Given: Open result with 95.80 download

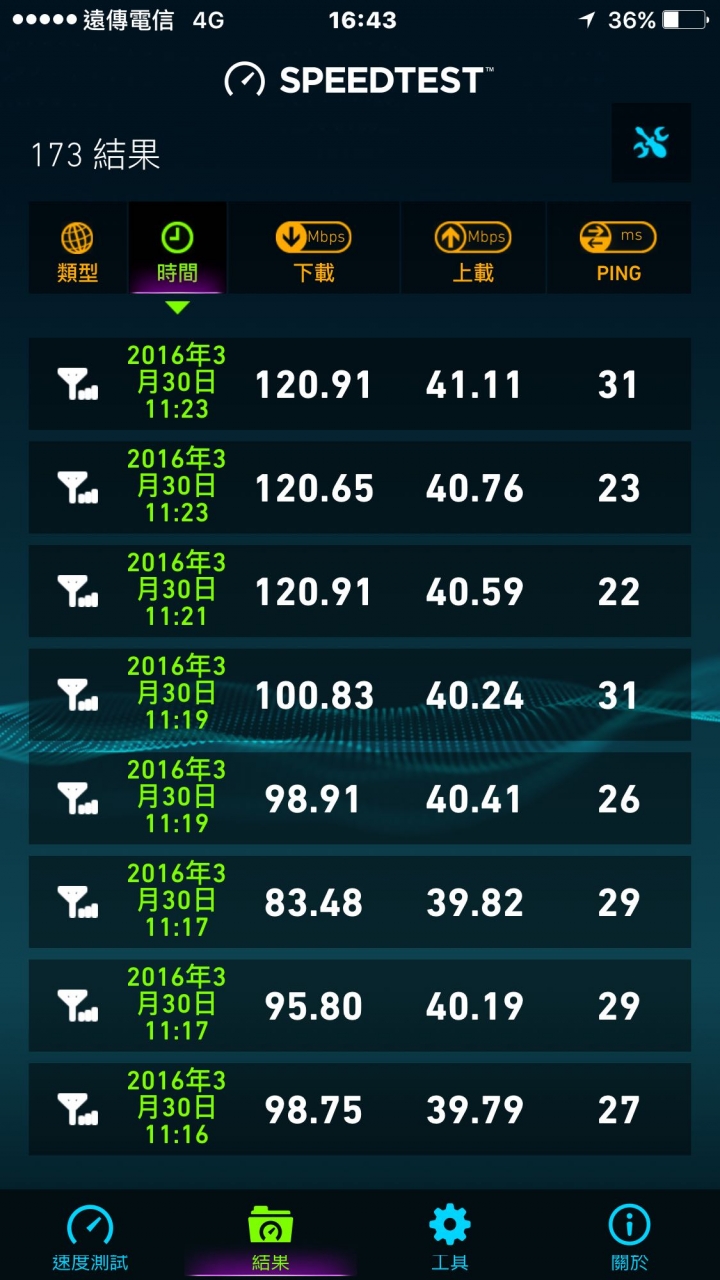Looking at the screenshot, I should tap(360, 1006).
